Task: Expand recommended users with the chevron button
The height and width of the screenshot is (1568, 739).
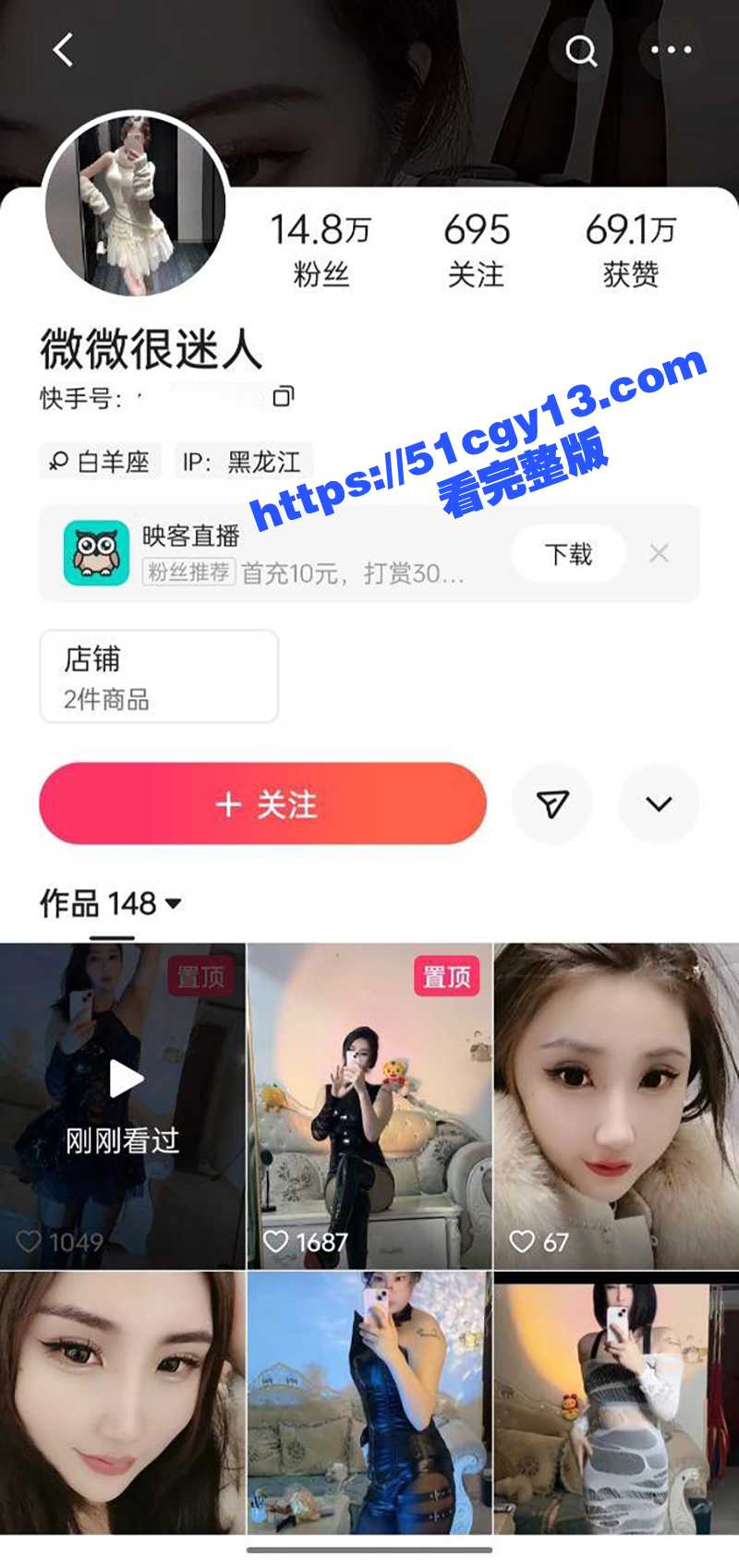Action: pyautogui.click(x=659, y=804)
